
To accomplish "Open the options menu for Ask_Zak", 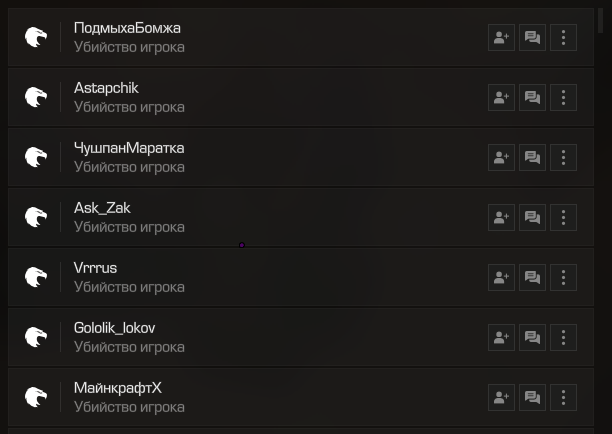I will coord(563,218).
